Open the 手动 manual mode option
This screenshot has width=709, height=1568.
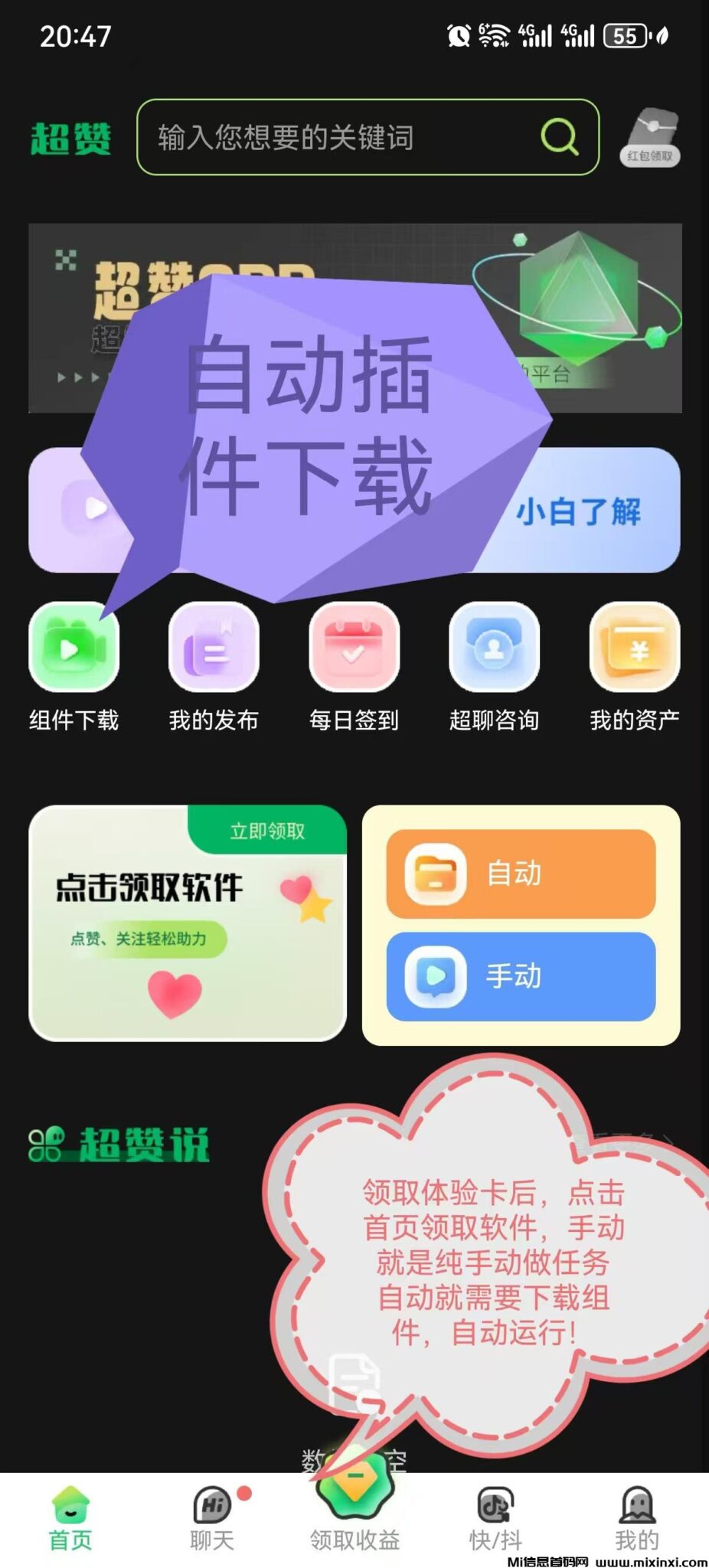tap(520, 976)
